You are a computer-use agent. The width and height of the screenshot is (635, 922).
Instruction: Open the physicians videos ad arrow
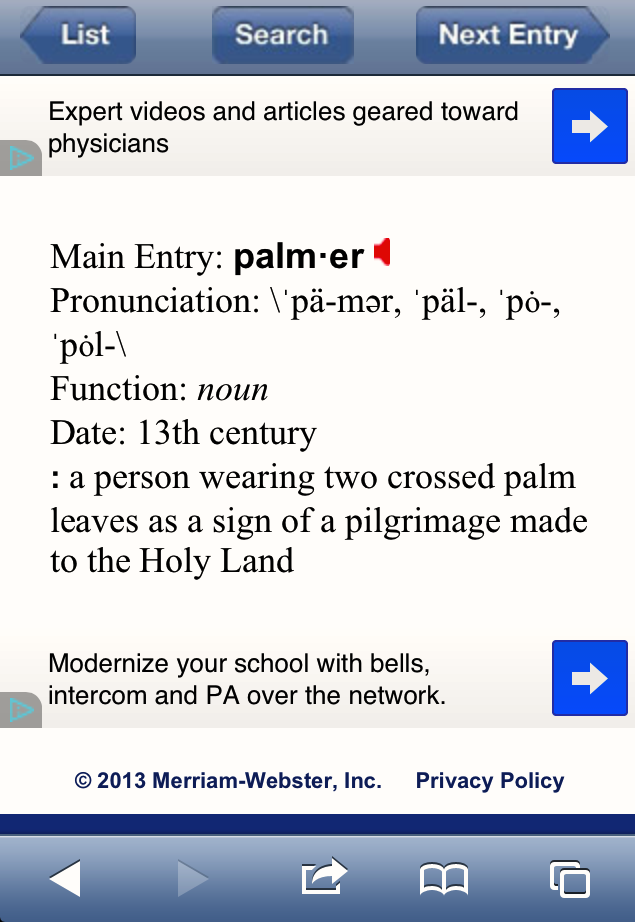click(589, 126)
